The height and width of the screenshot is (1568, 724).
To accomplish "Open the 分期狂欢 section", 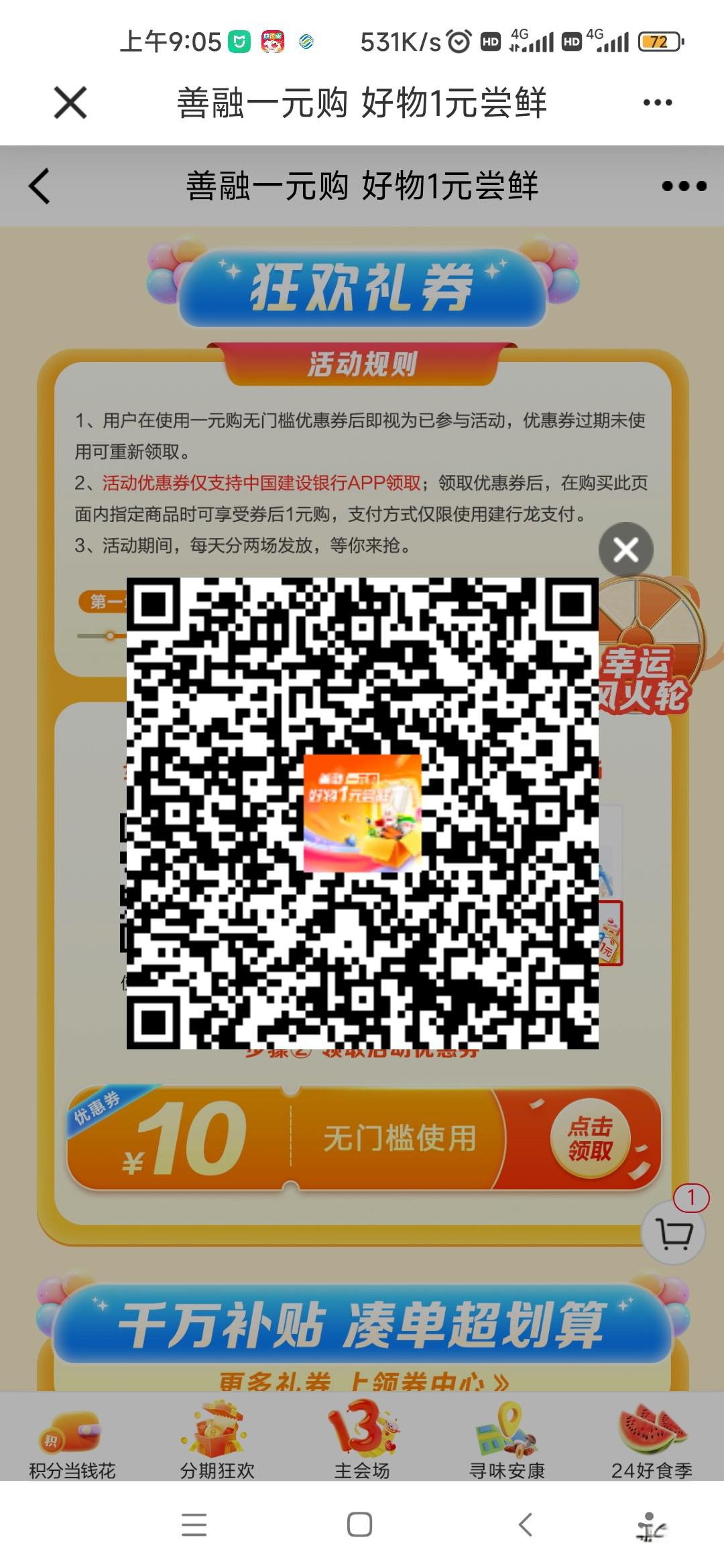I will pyautogui.click(x=217, y=1441).
